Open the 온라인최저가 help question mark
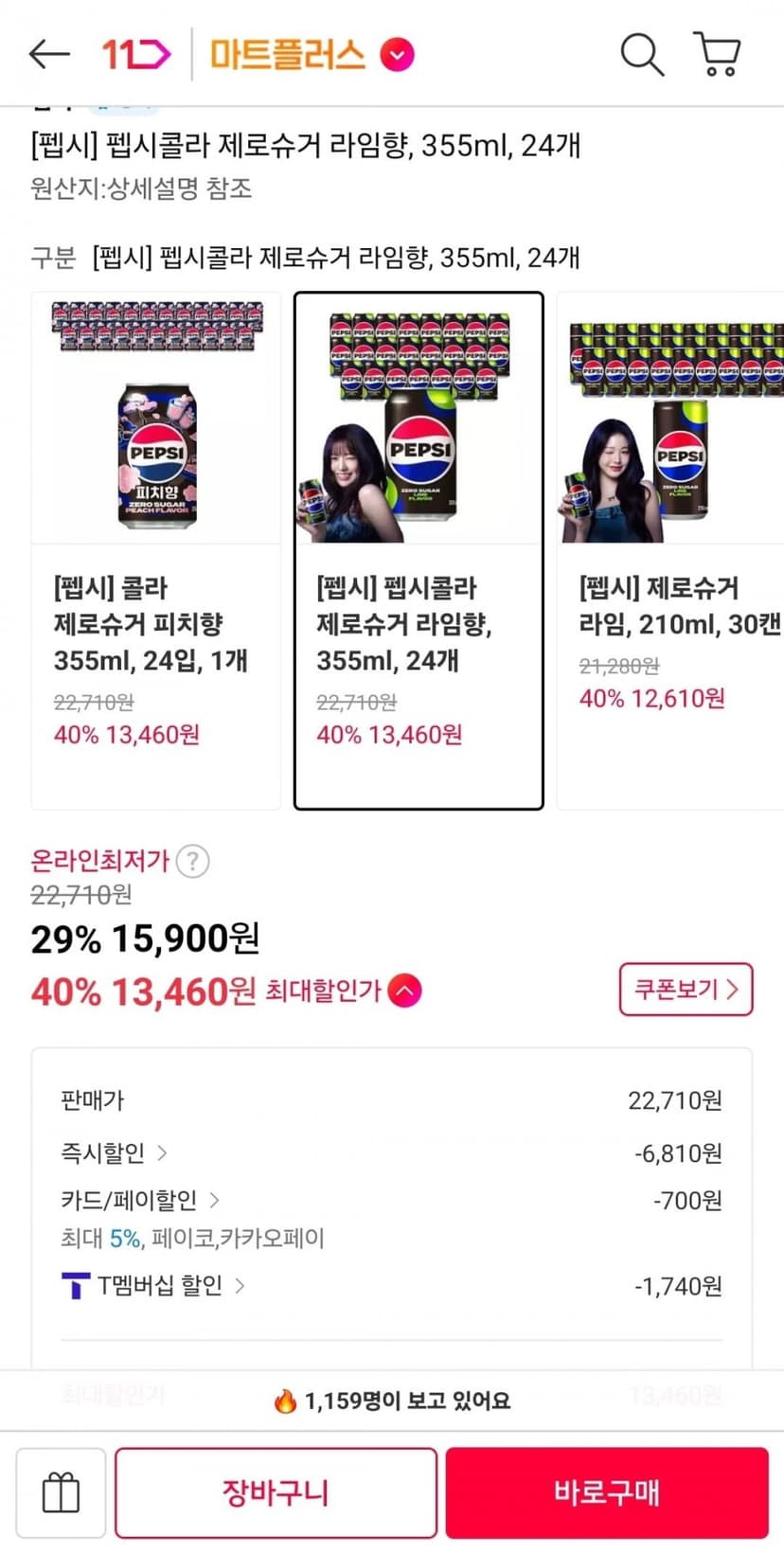 click(x=193, y=862)
